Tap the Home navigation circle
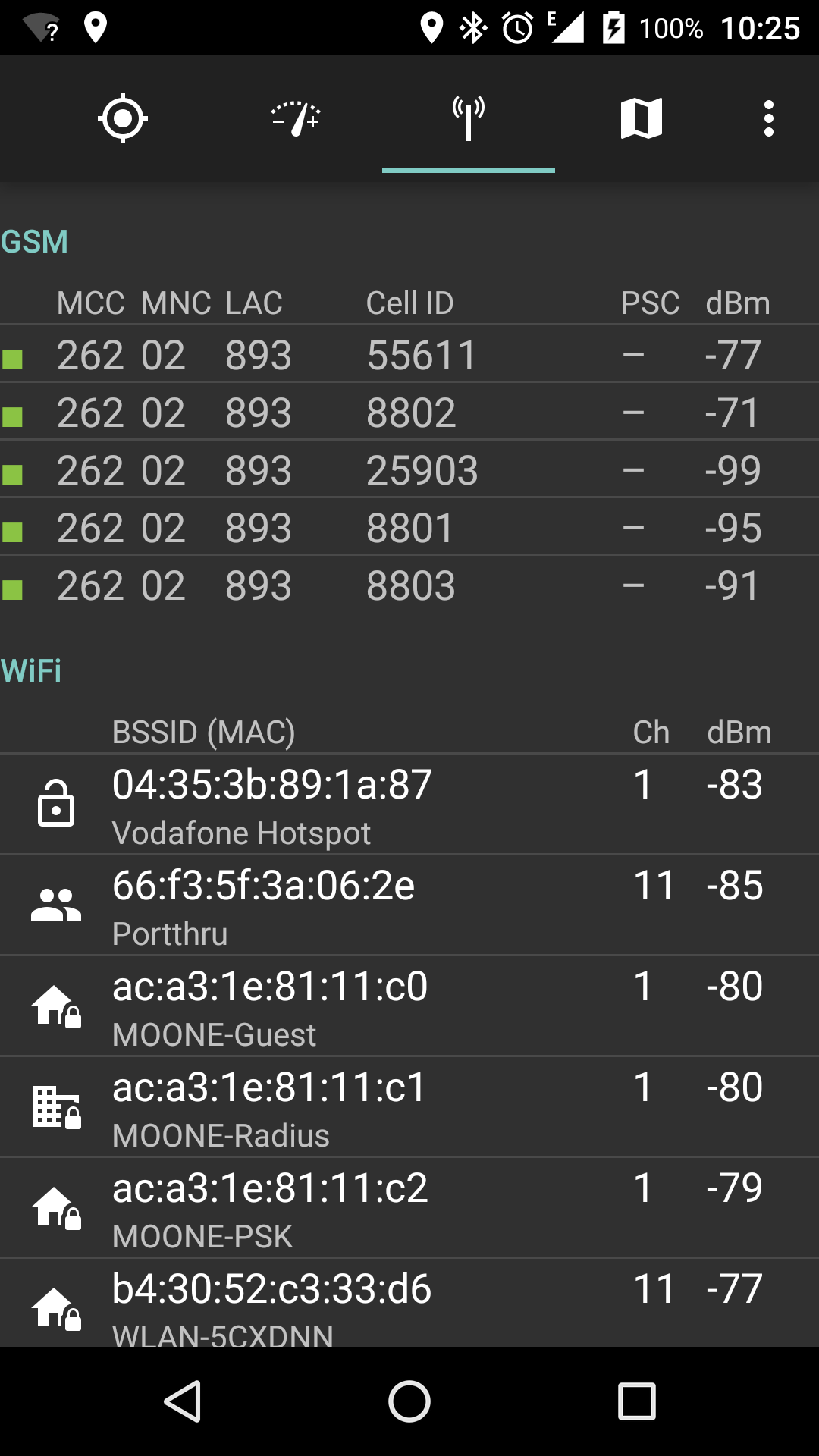 click(x=409, y=1400)
